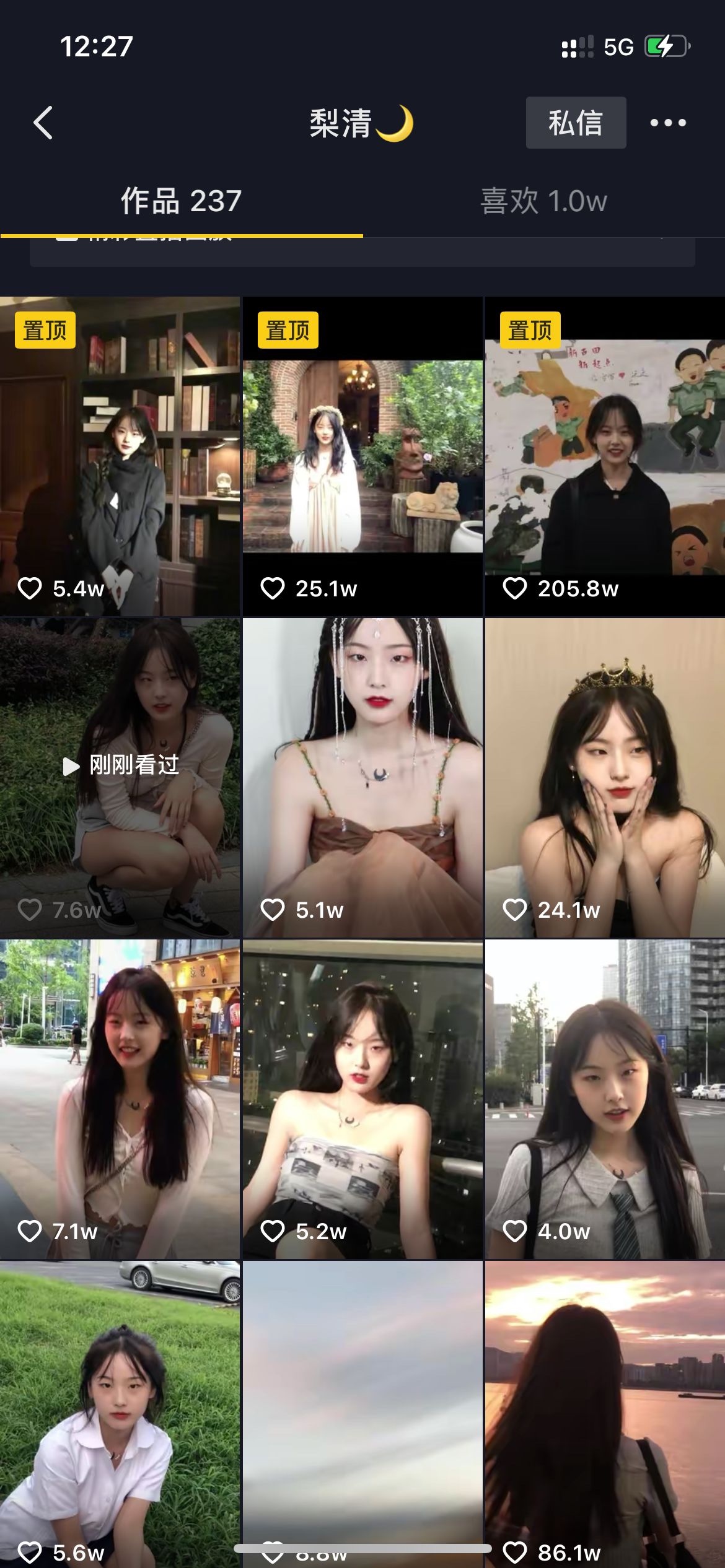Tap the 私信 button to message 梨清
The image size is (725, 1568).
click(576, 123)
